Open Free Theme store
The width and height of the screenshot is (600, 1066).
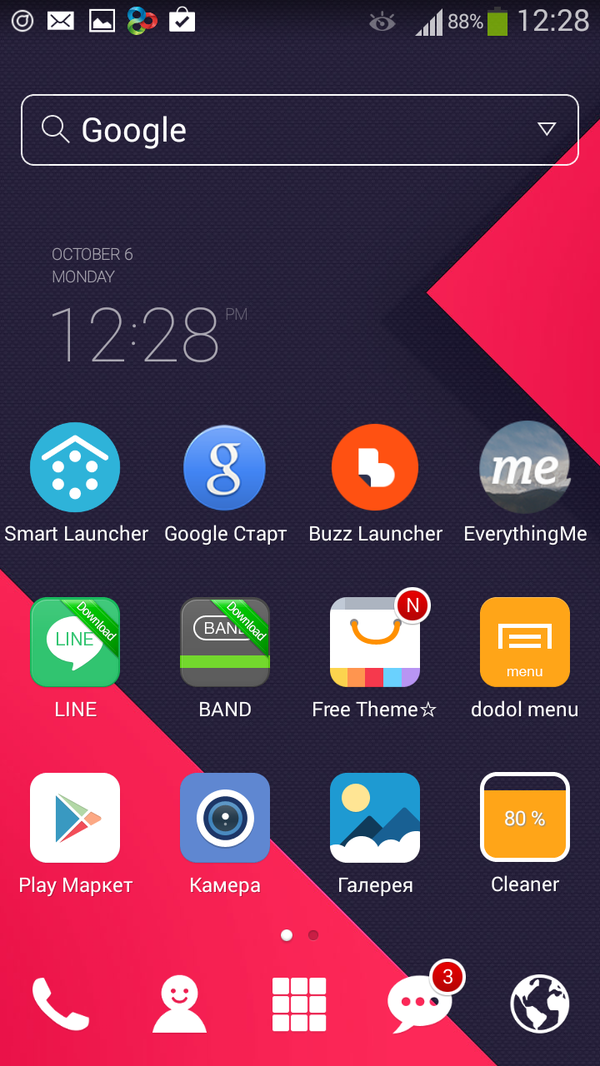[375, 642]
